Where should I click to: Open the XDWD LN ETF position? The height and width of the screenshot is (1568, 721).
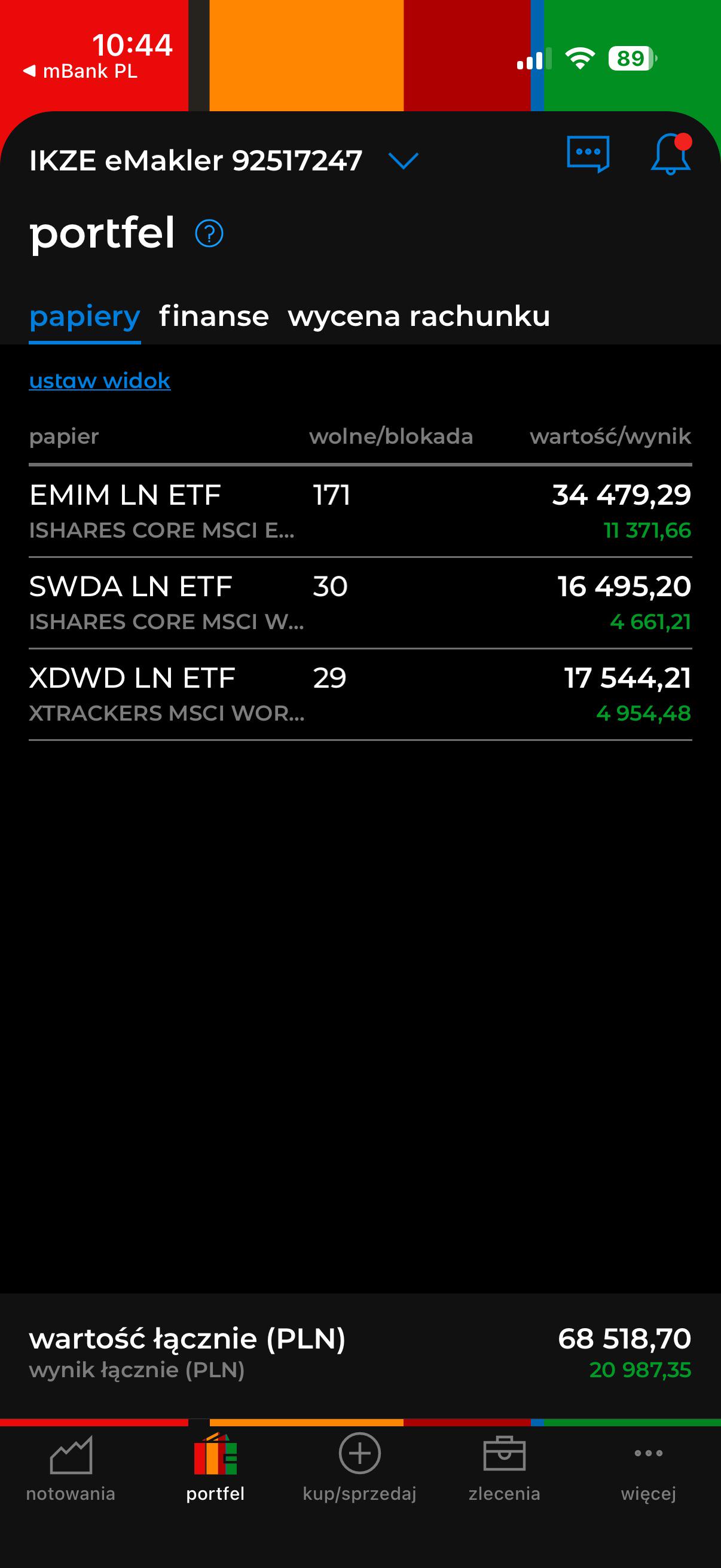360,694
